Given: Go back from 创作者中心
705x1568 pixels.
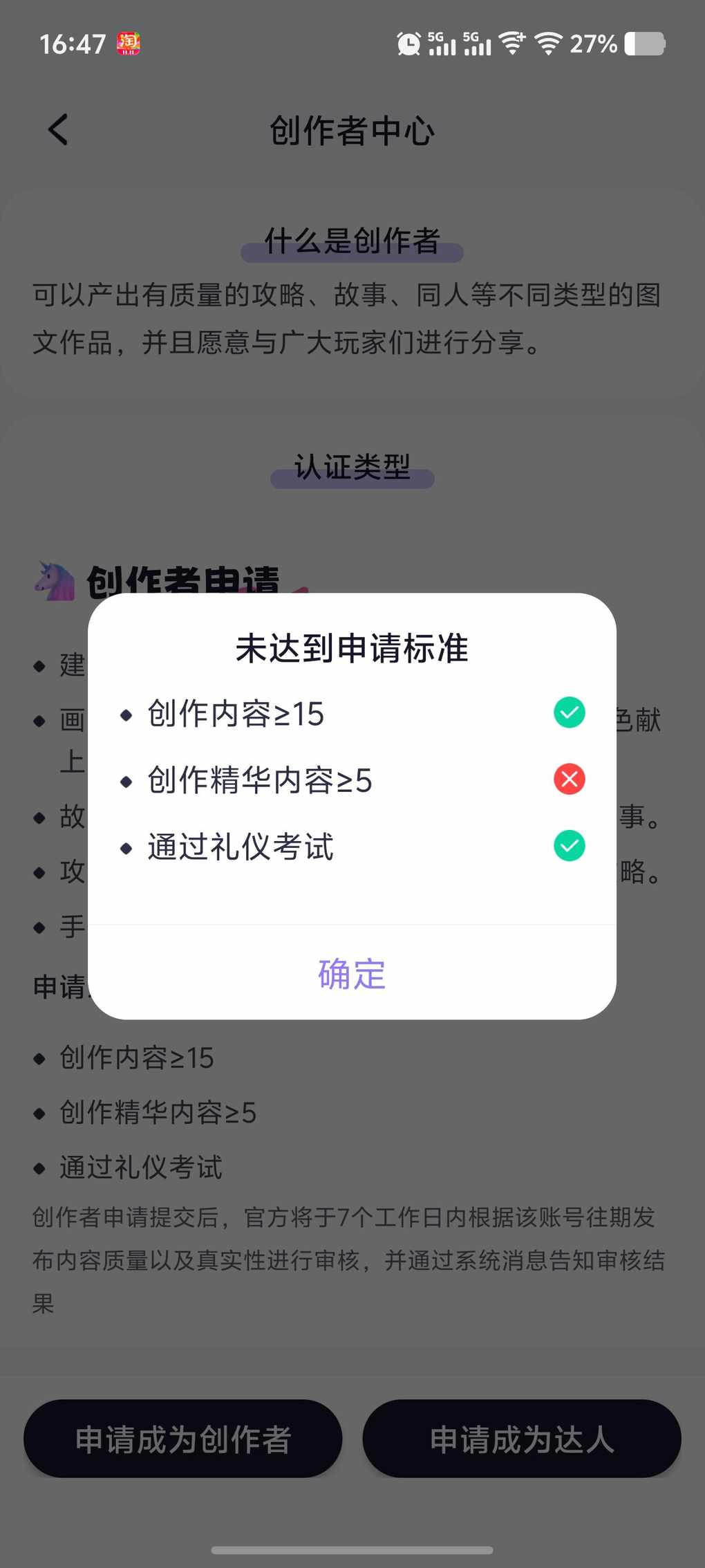Looking at the screenshot, I should [59, 130].
